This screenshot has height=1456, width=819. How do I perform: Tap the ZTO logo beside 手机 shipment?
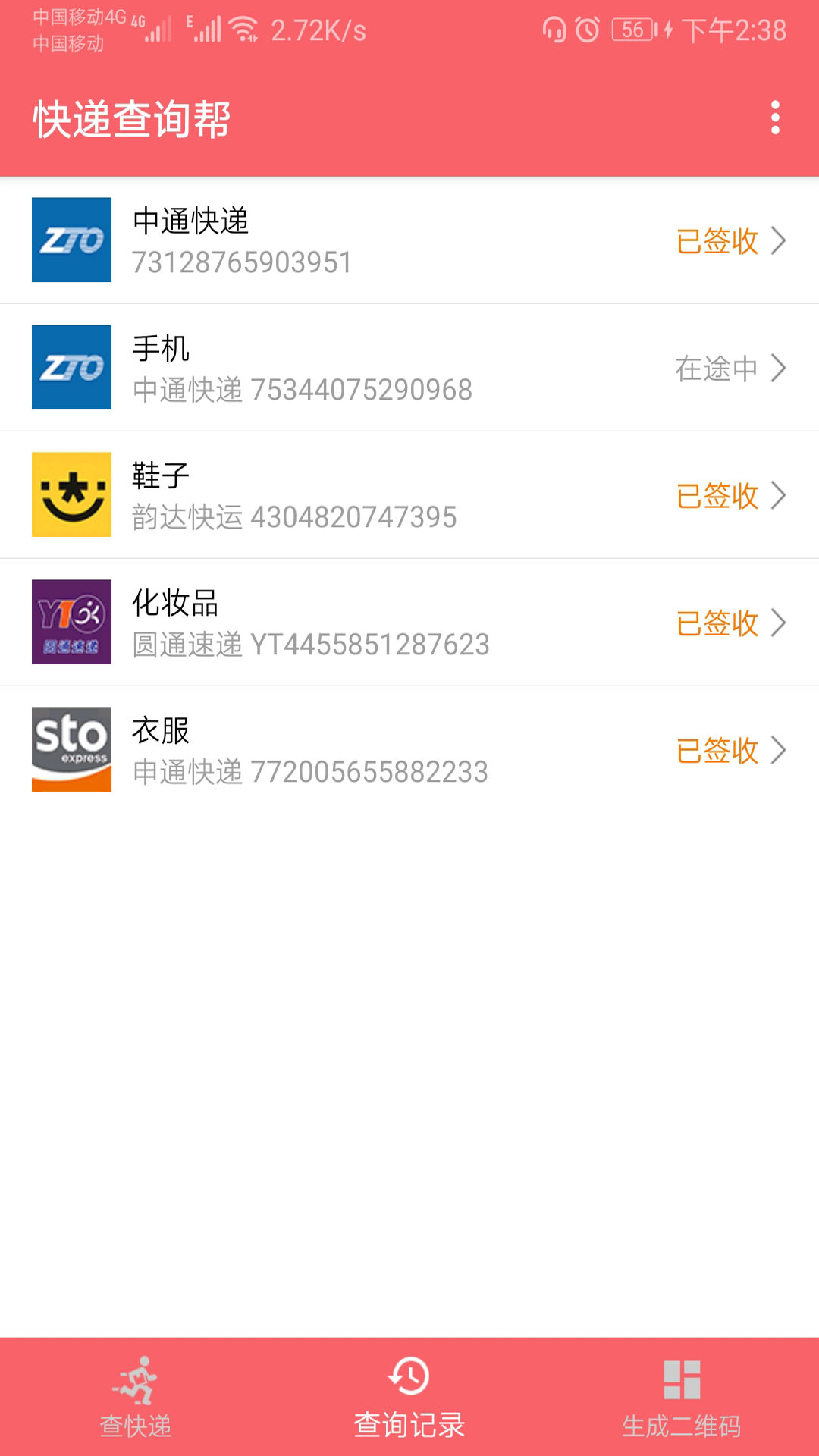tap(71, 368)
